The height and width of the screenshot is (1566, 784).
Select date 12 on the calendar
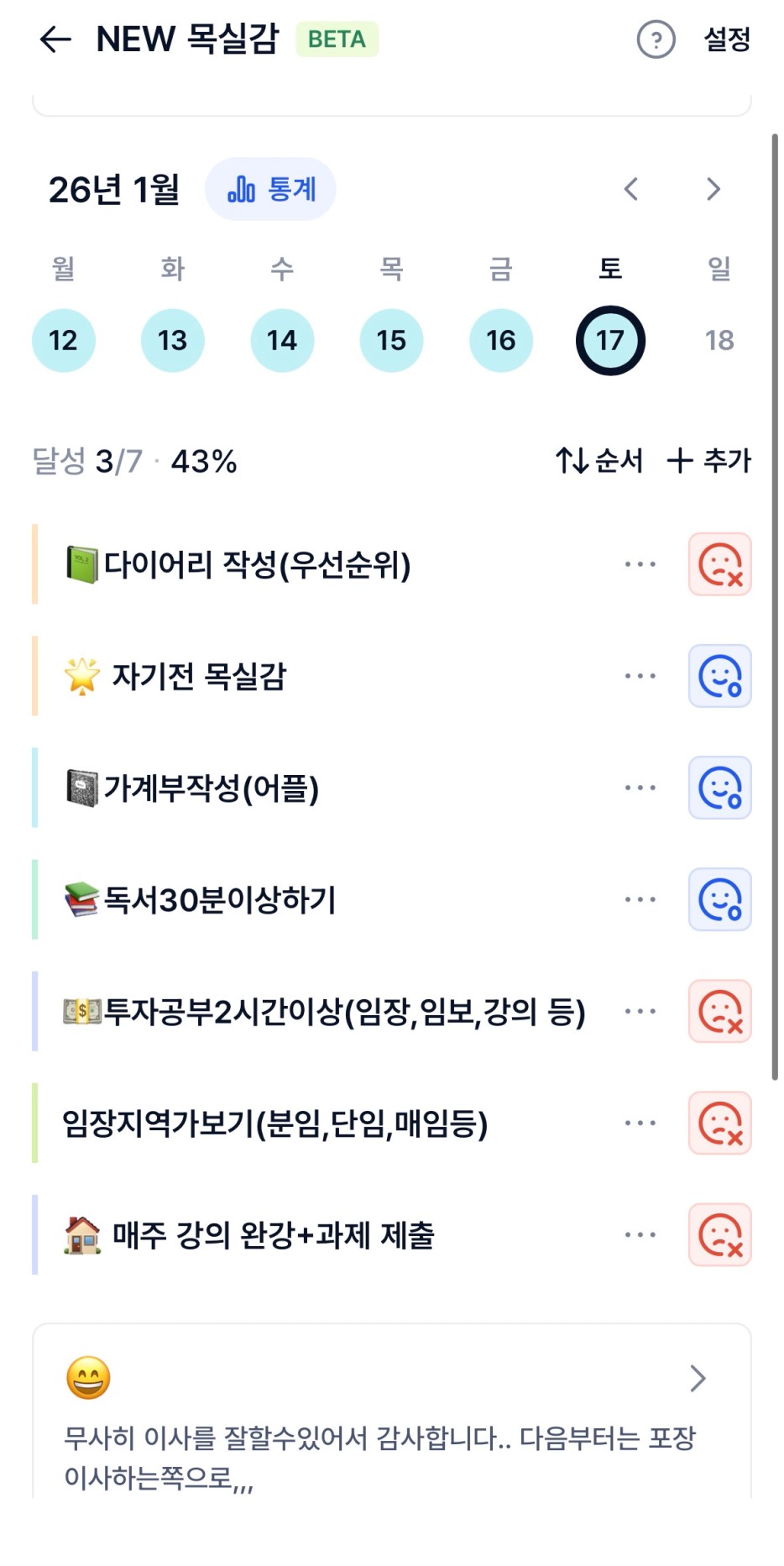coord(64,340)
